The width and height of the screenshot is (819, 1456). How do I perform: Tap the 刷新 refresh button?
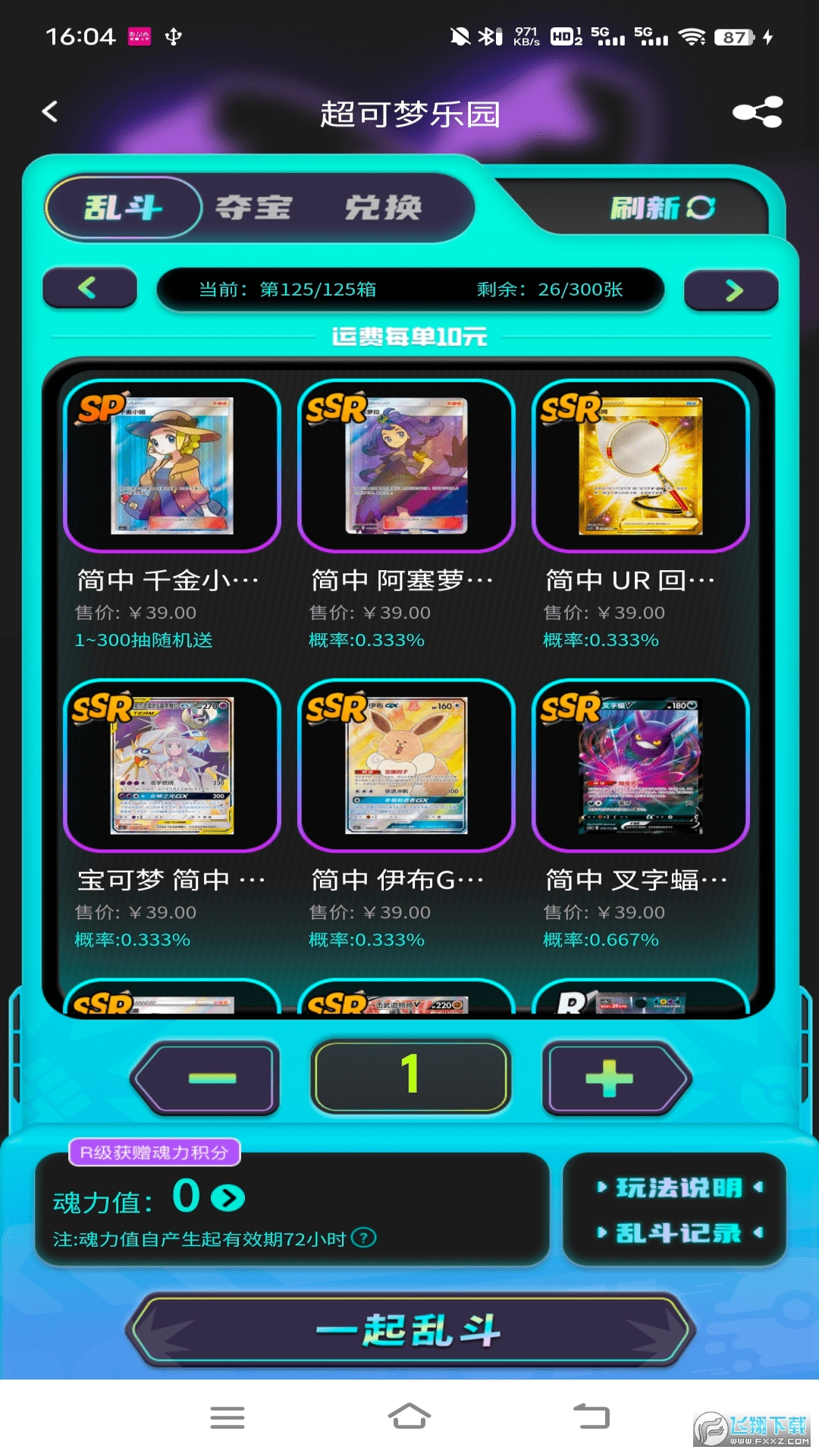click(662, 208)
